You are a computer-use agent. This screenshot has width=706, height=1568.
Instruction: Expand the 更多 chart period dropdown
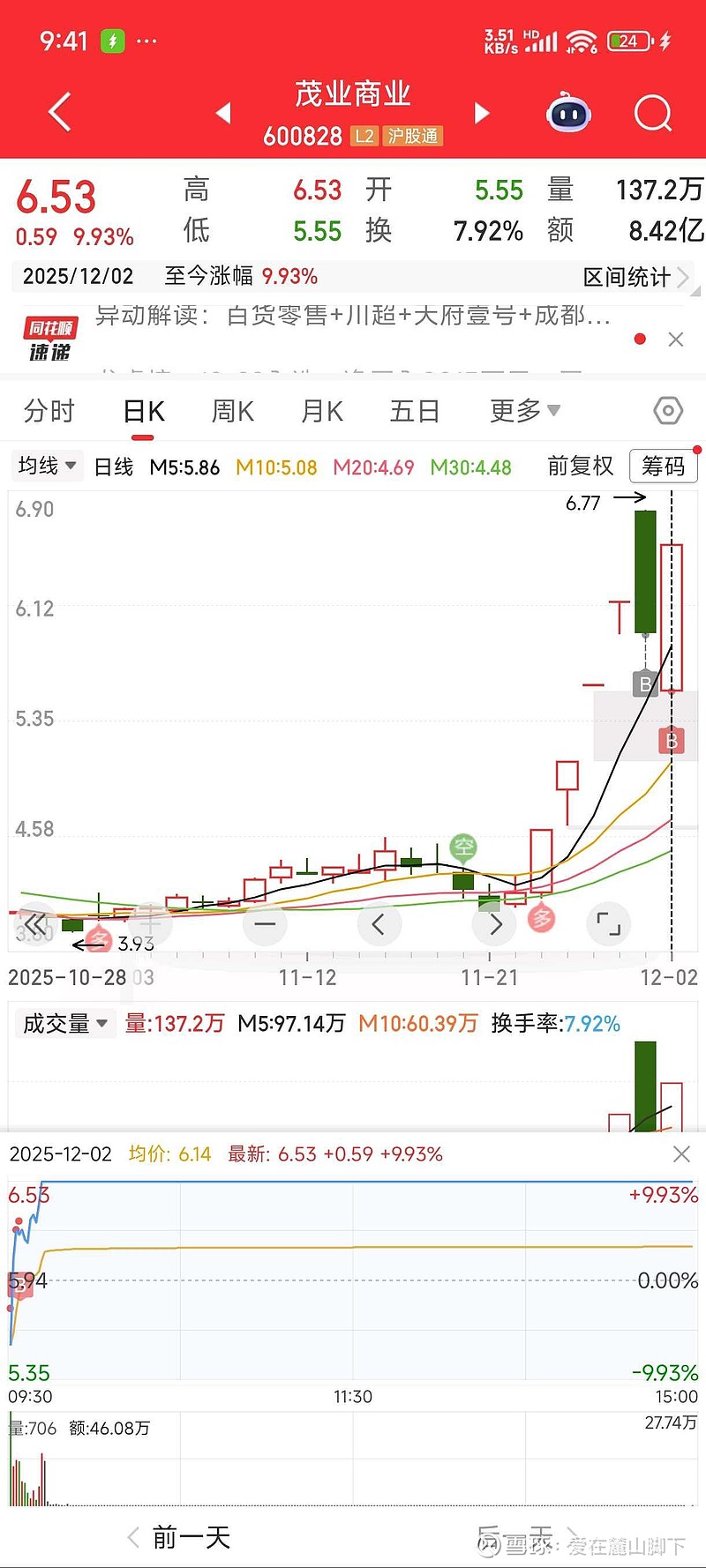(522, 410)
